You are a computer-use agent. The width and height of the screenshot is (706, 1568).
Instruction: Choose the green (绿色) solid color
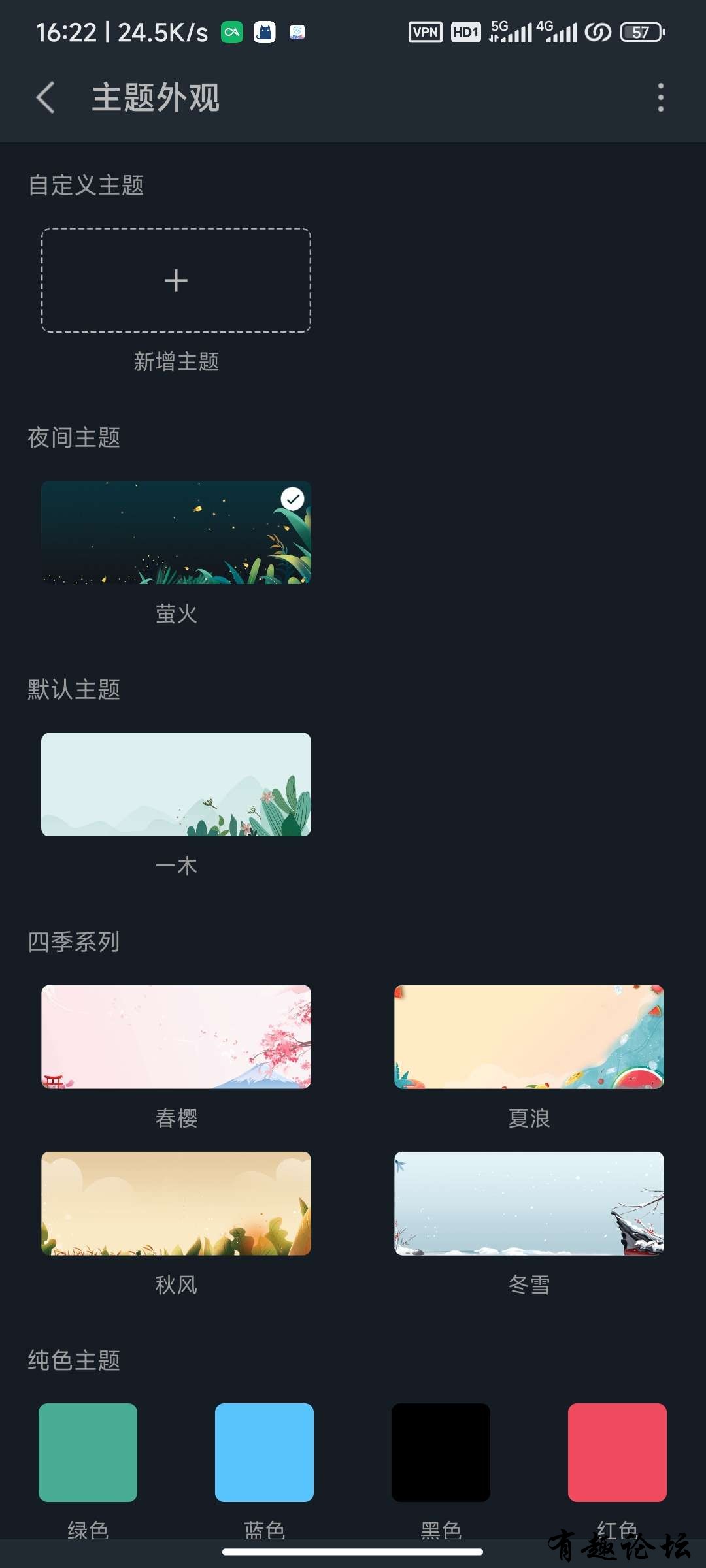88,1452
